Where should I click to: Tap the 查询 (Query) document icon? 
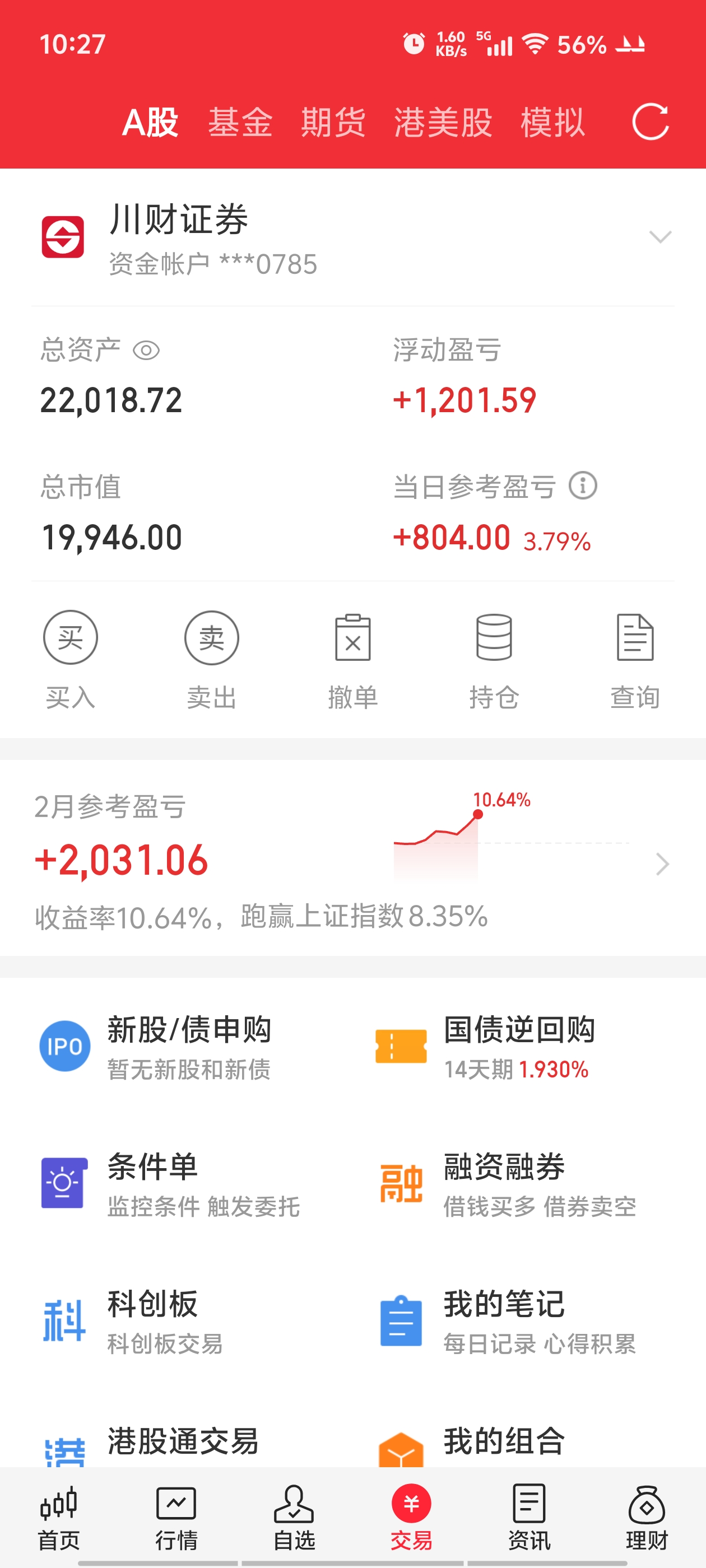pyautogui.click(x=635, y=638)
